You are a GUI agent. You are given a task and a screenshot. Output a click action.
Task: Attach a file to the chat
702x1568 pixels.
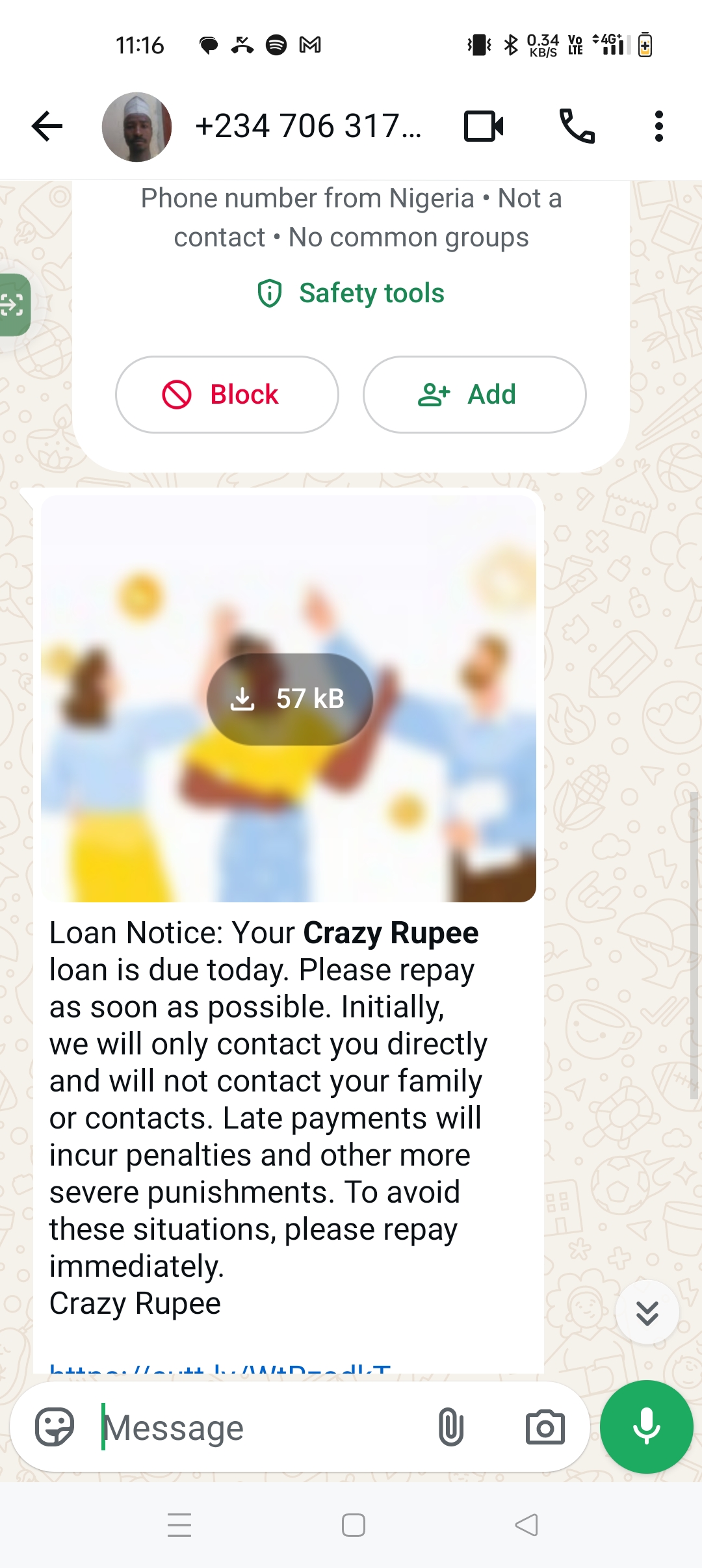(x=450, y=1428)
